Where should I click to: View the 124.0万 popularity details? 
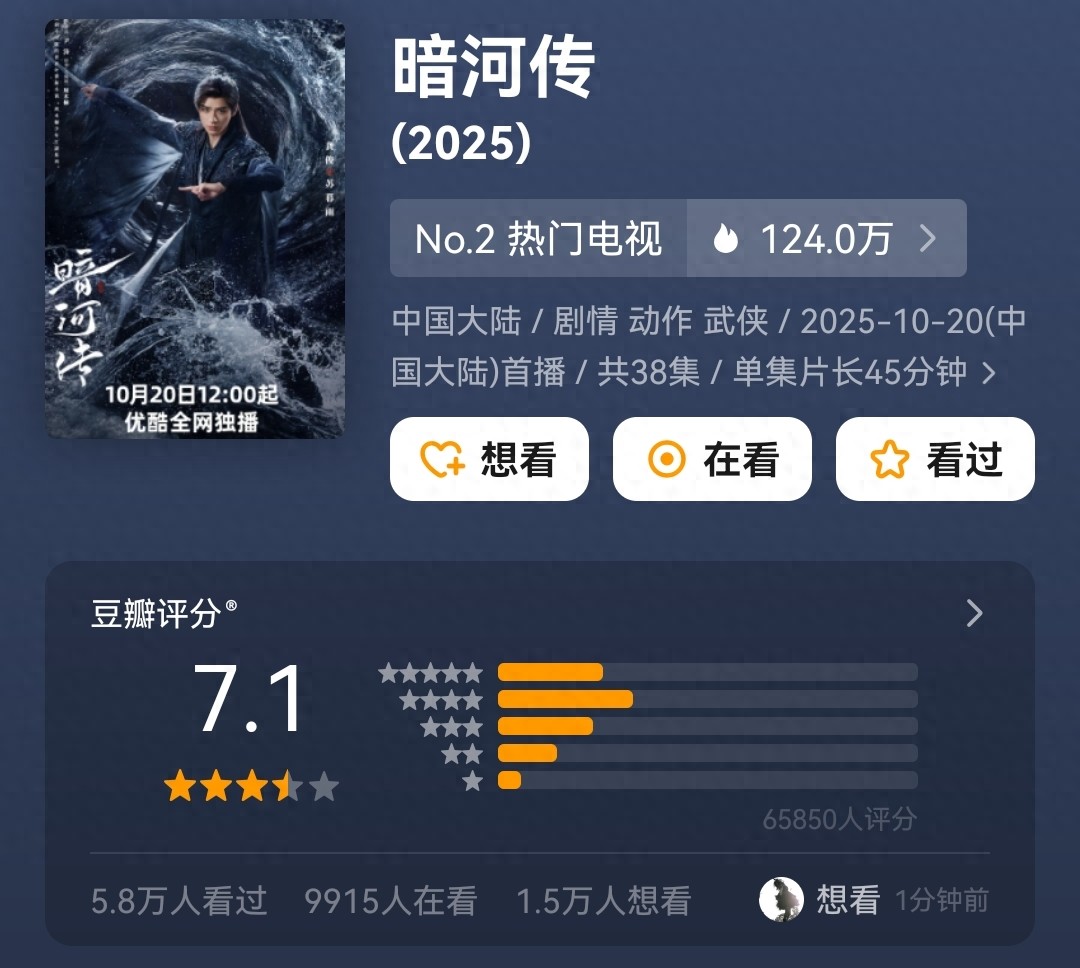tap(826, 239)
